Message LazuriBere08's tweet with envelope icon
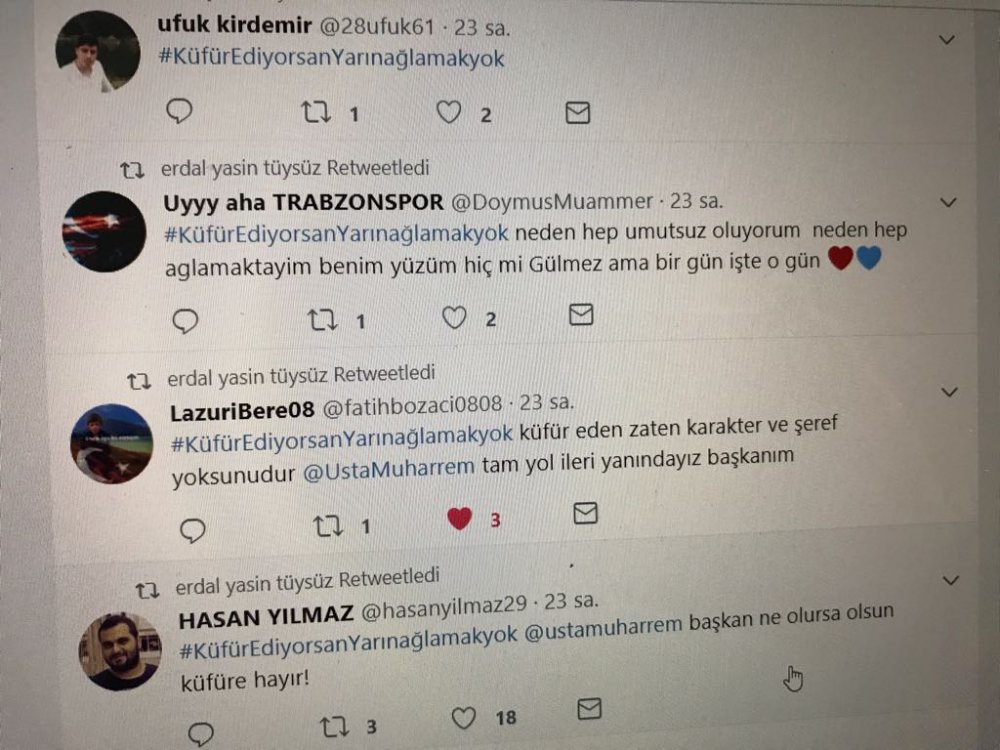This screenshot has width=1000, height=750. [x=585, y=514]
